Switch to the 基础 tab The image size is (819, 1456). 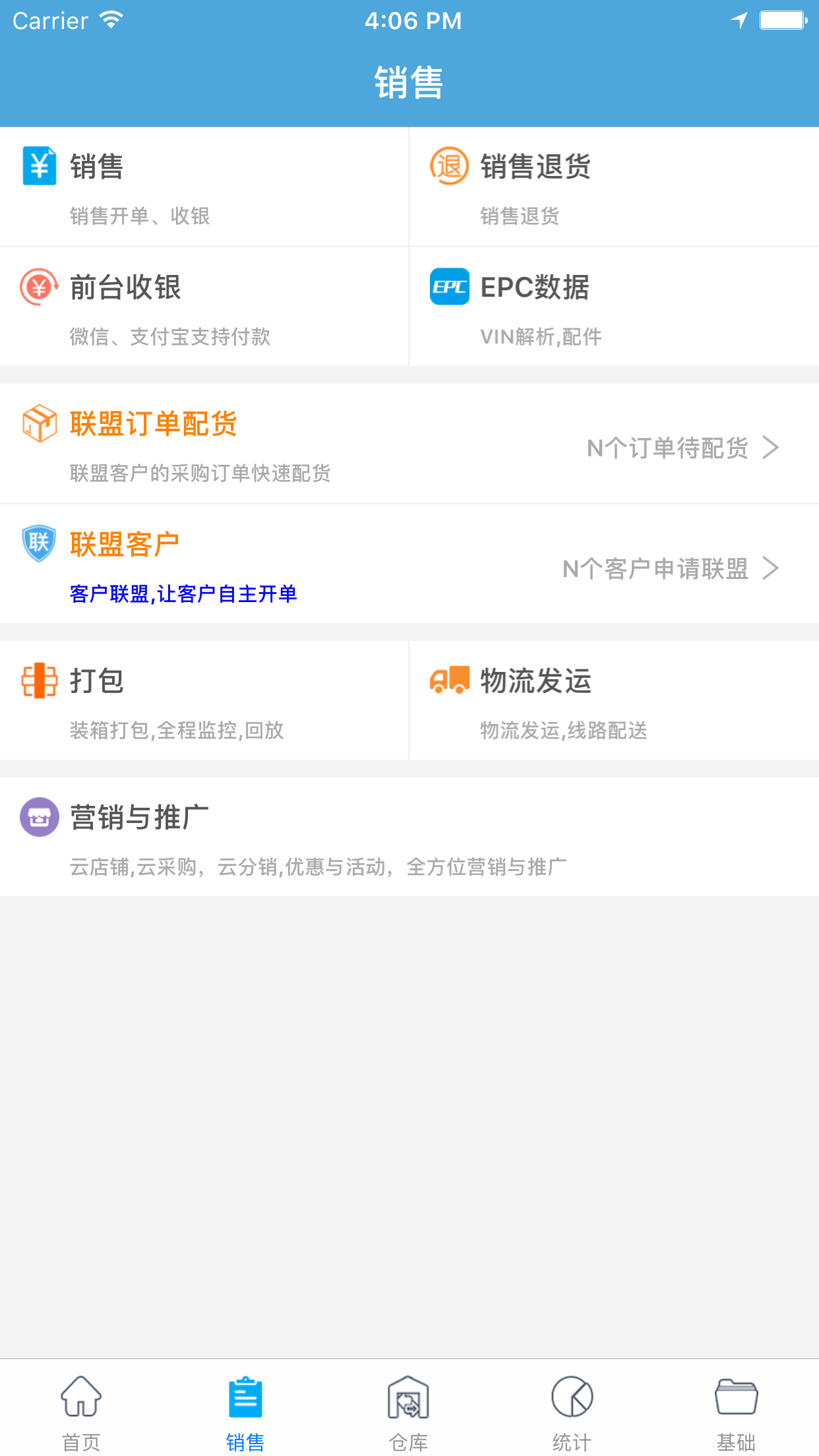[x=736, y=1411]
